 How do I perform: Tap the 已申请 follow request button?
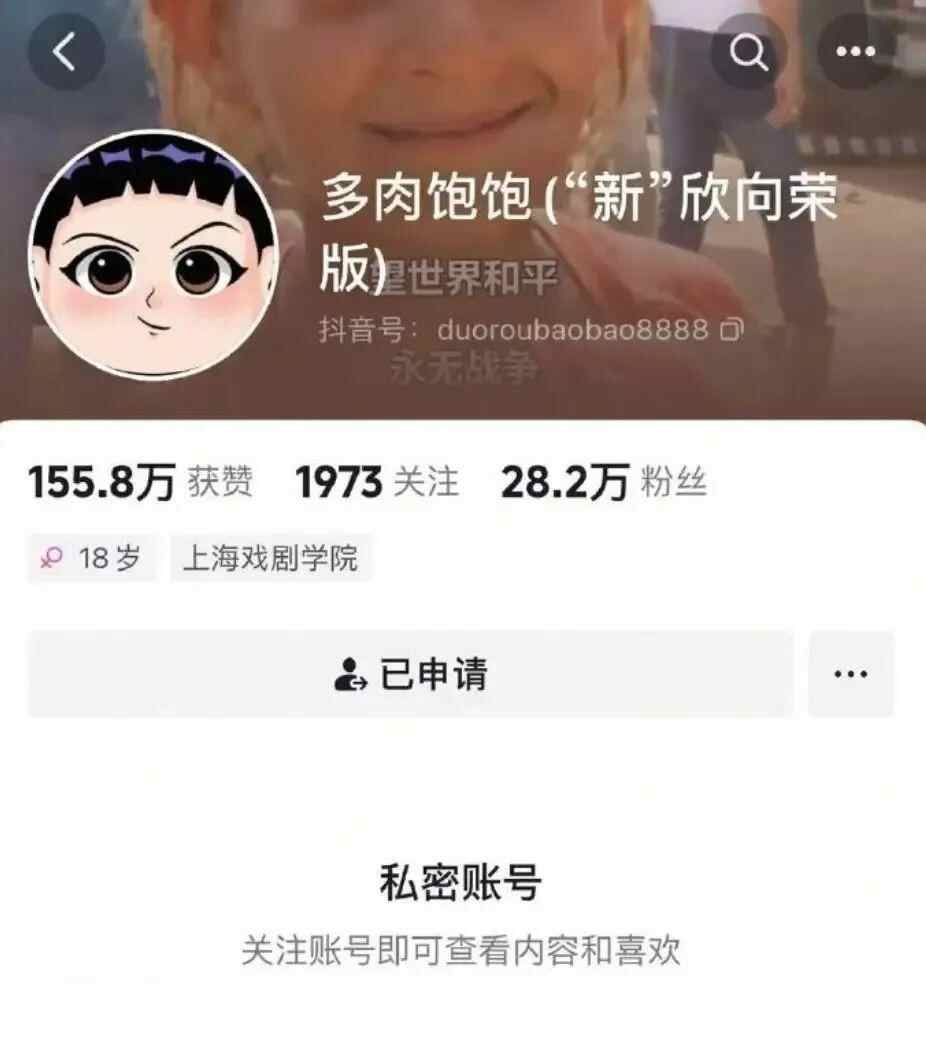point(411,674)
